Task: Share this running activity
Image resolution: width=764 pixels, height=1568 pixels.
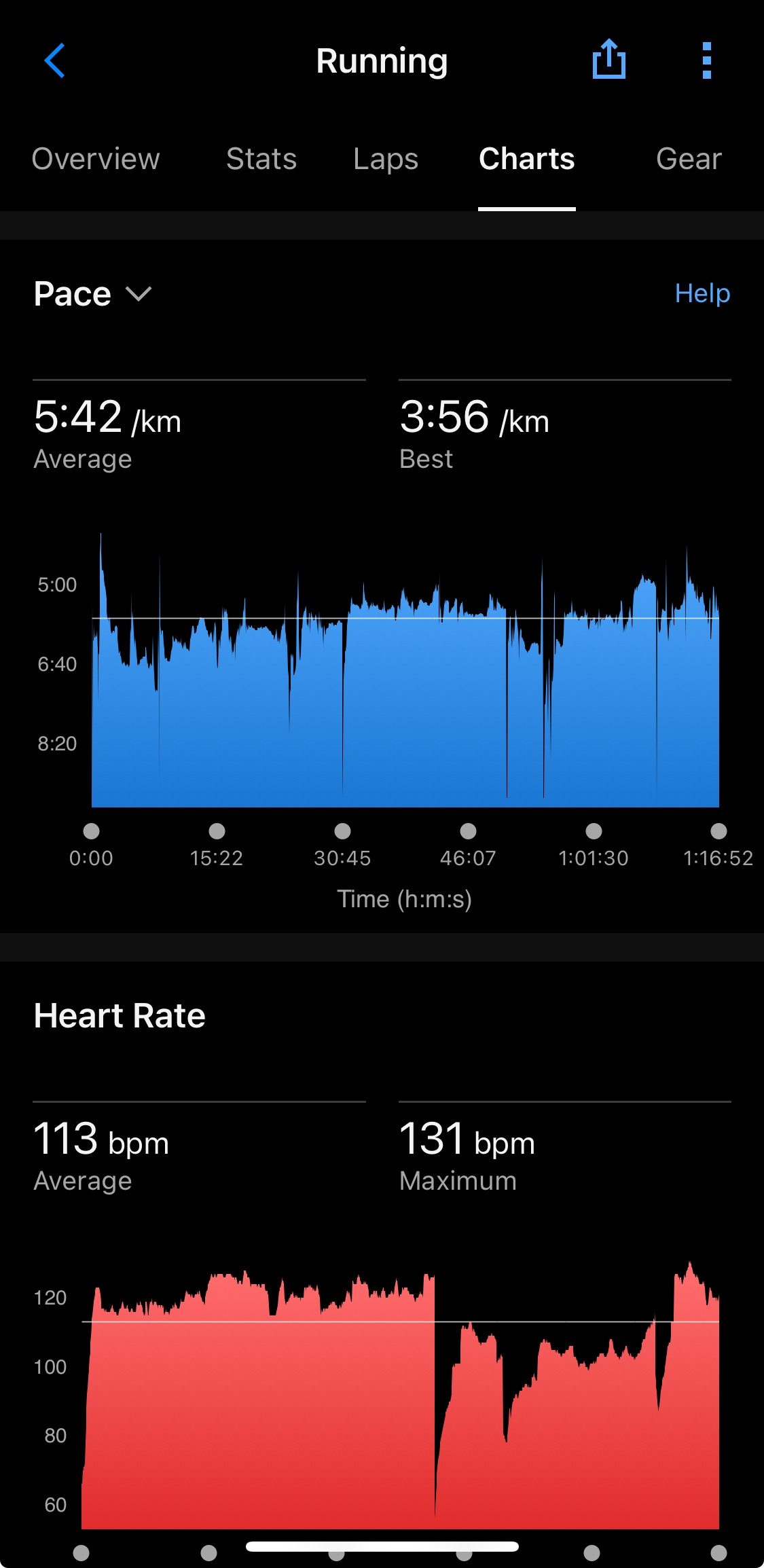Action: (x=609, y=60)
